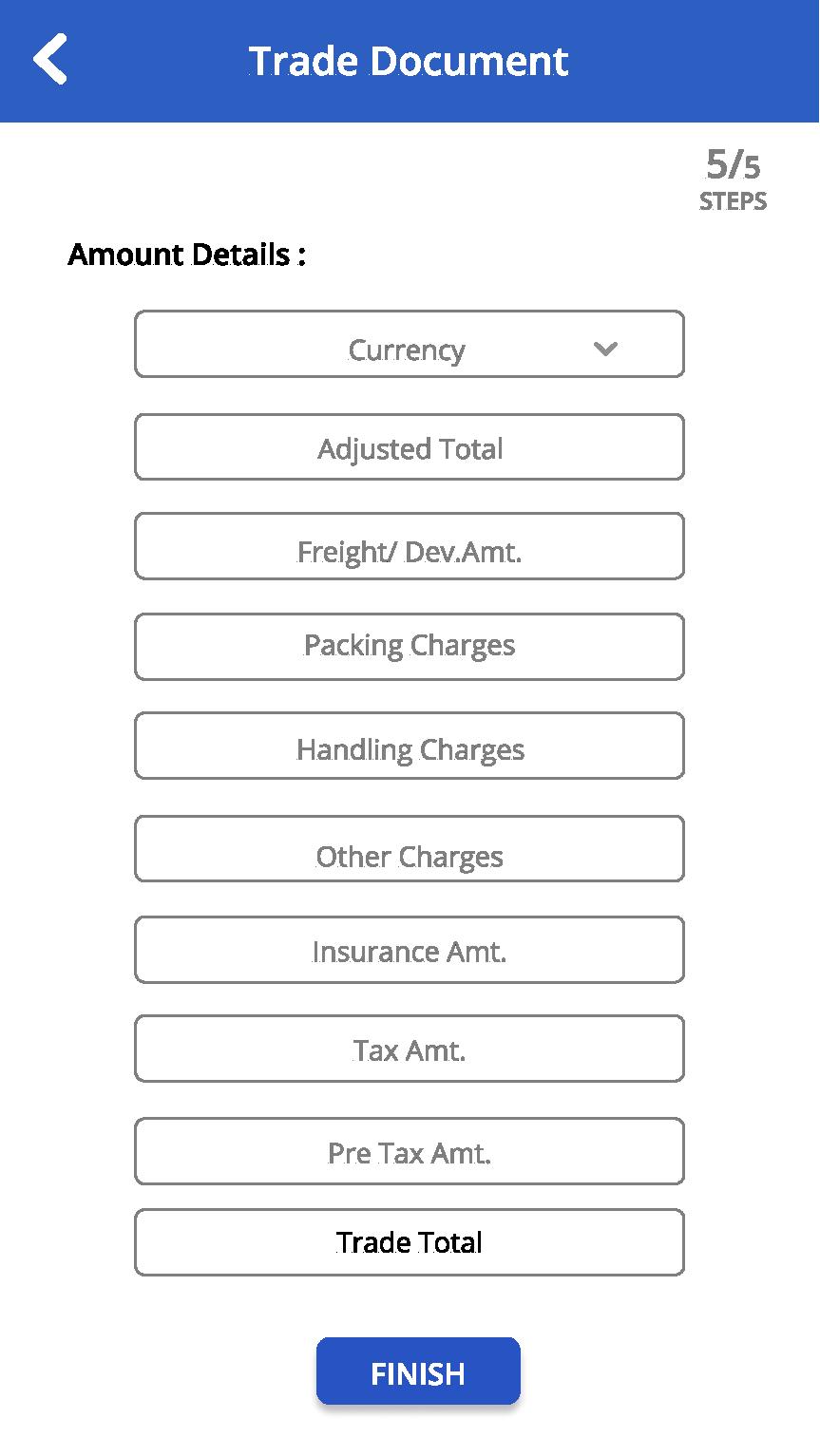Viewport: 820px width, 1456px height.
Task: Select the Tax Amt. field
Action: pyautogui.click(x=409, y=1049)
